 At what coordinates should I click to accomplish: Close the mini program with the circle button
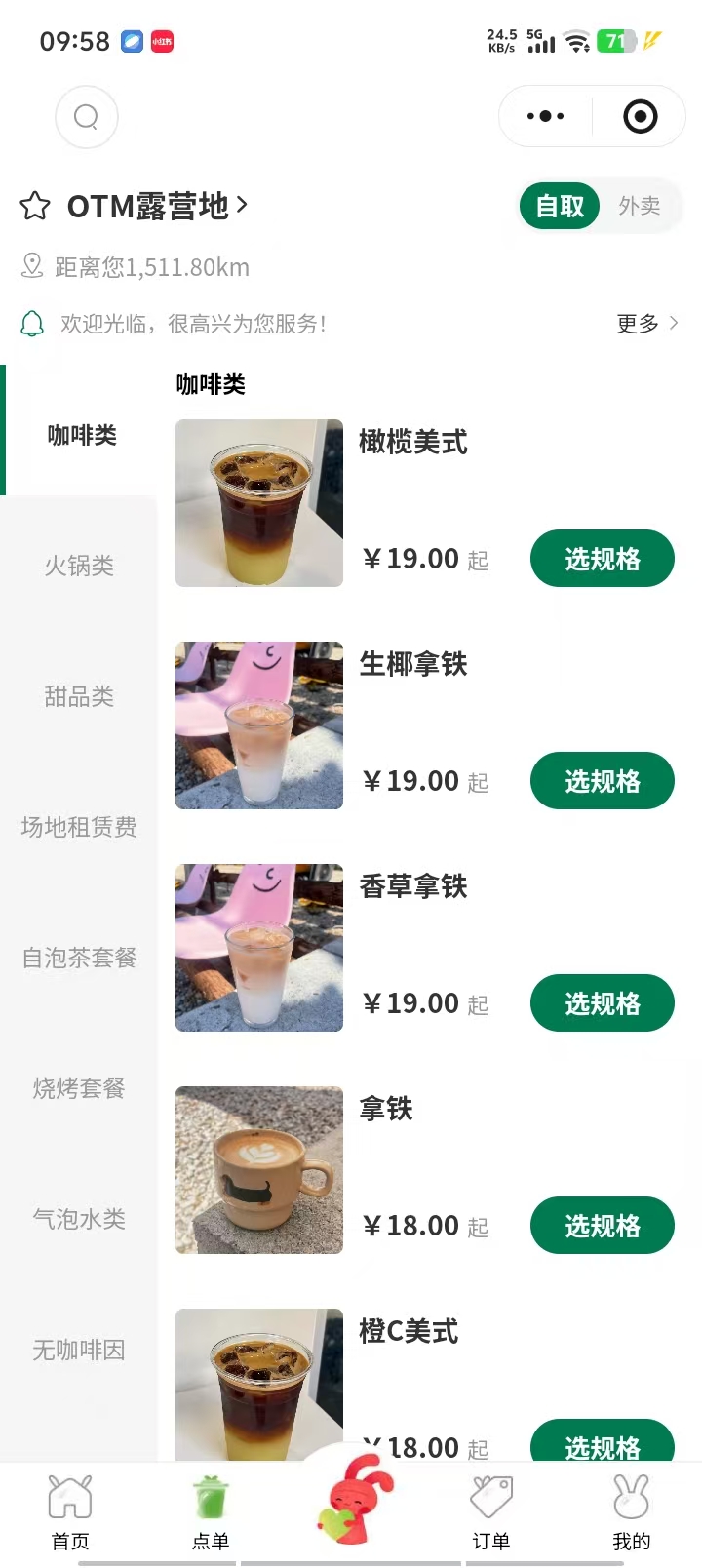pos(640,117)
